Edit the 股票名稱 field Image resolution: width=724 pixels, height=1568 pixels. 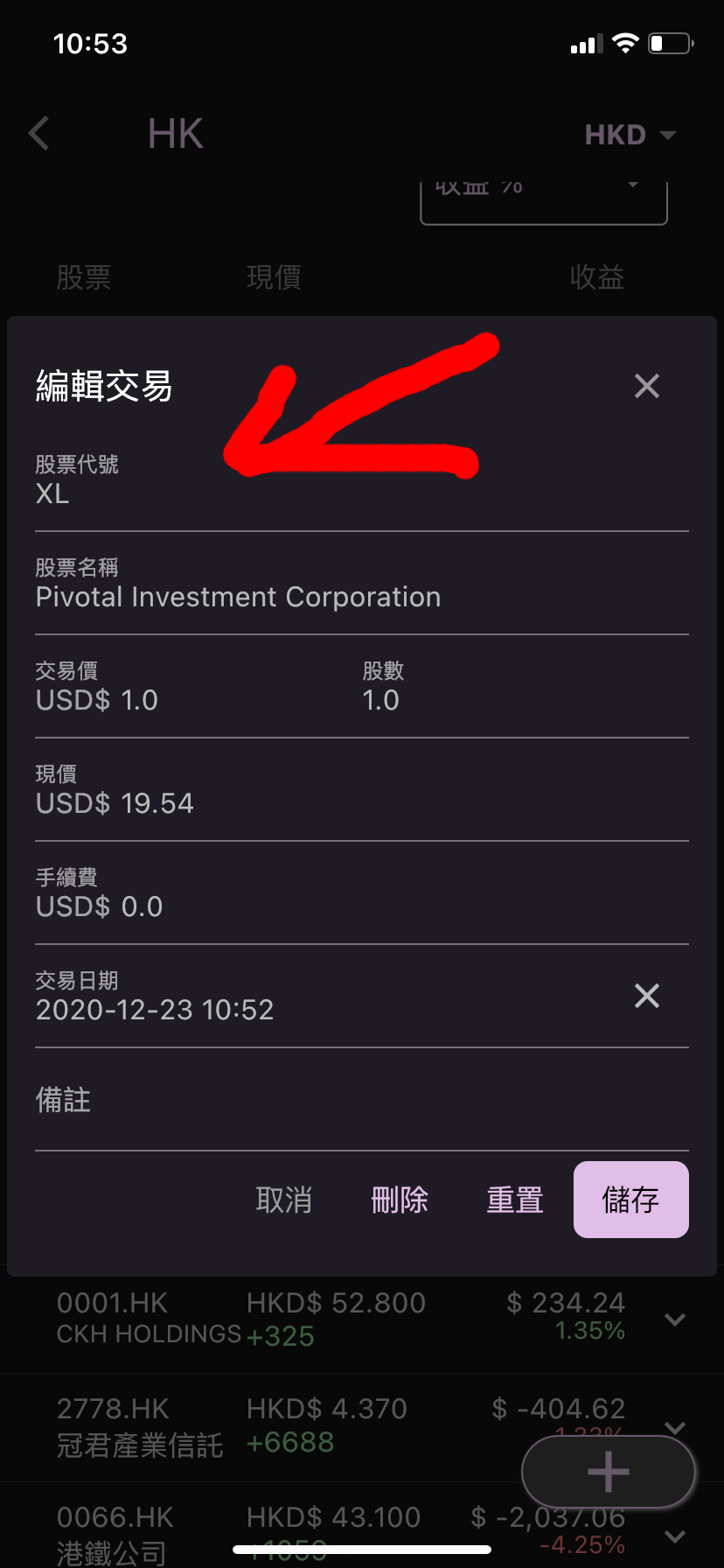[x=362, y=584]
